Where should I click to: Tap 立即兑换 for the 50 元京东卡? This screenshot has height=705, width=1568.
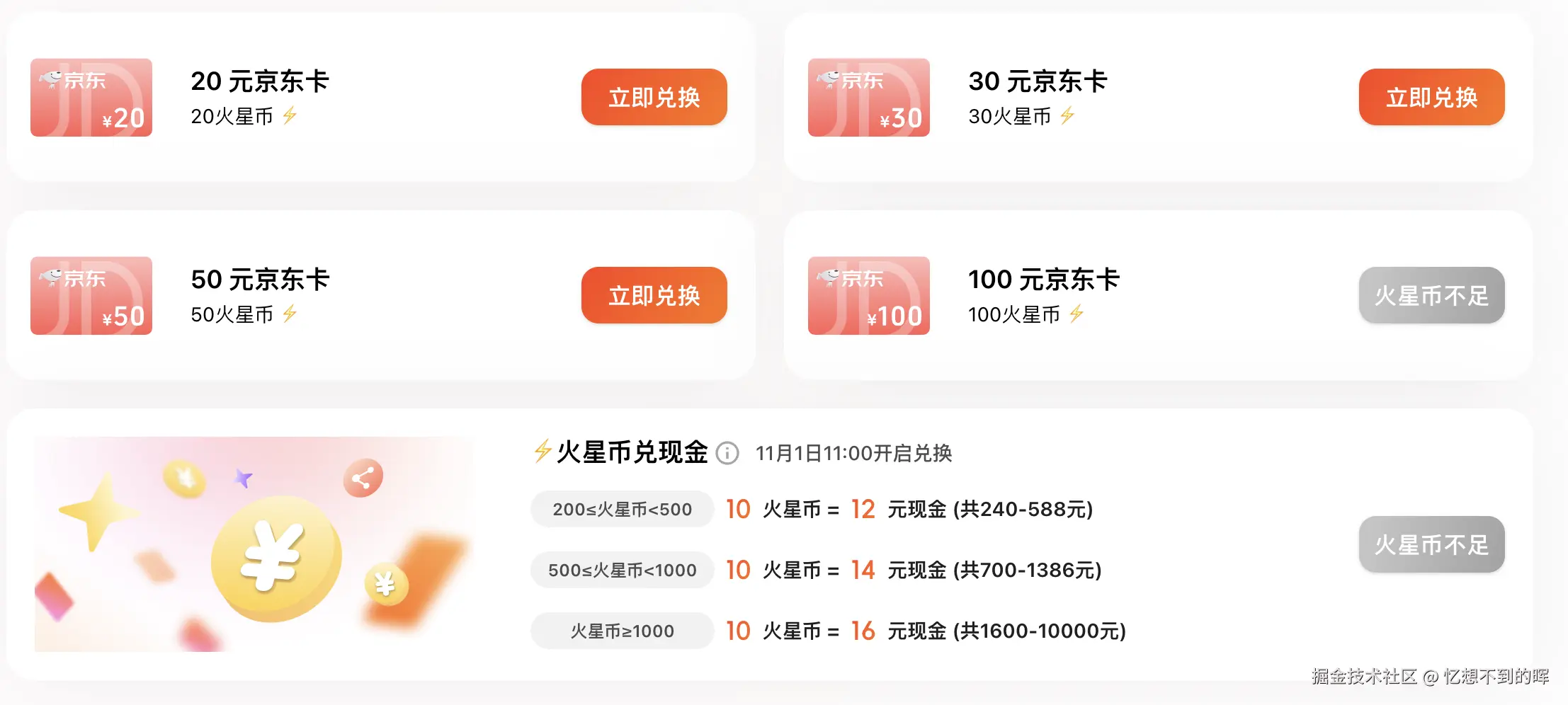click(654, 295)
